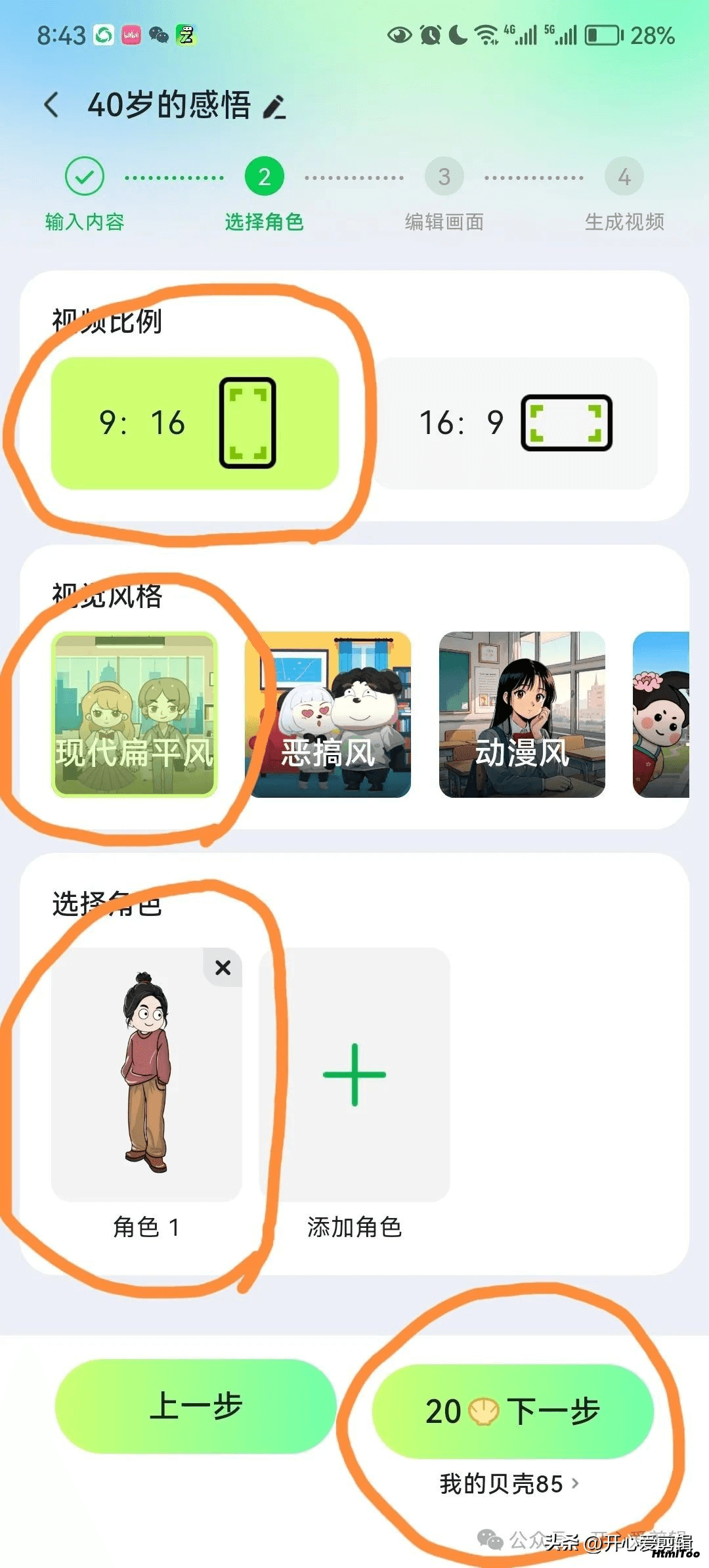
Task: Edit the title 40岁的感悟 with pencil icon
Action: [x=274, y=106]
